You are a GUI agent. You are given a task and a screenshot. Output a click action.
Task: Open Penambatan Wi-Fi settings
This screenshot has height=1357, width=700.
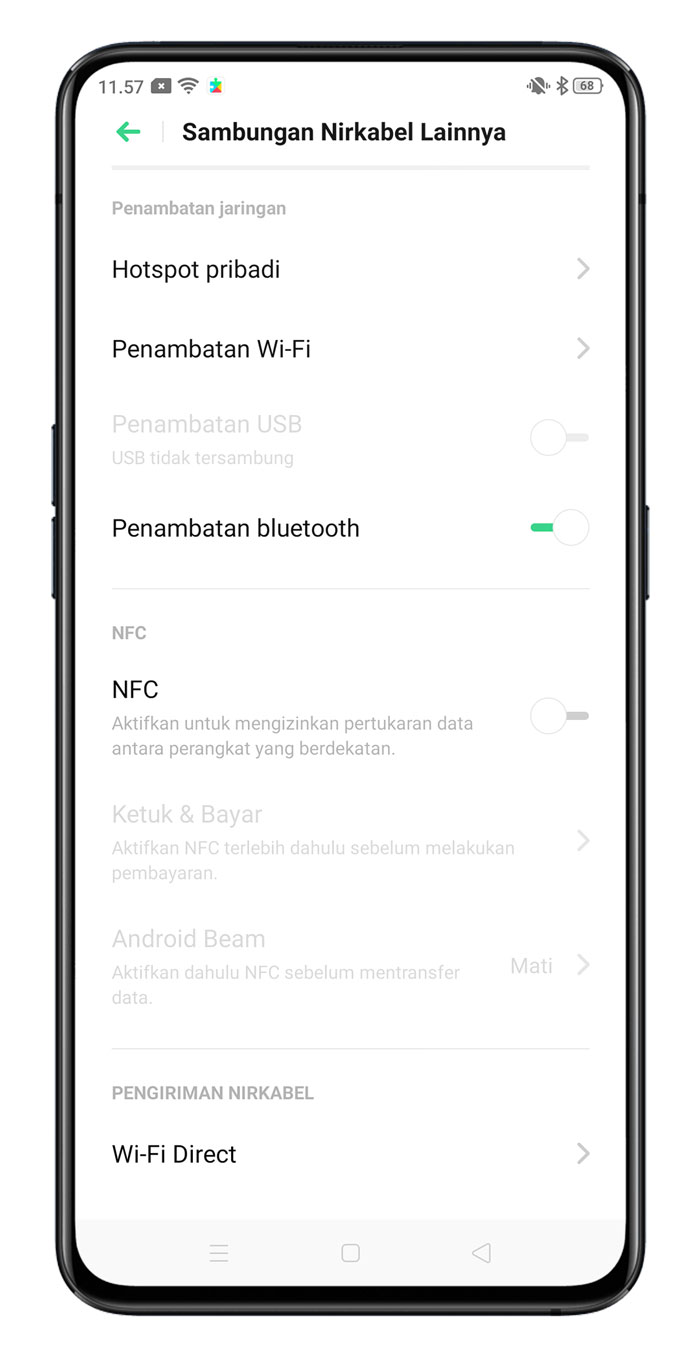350,349
